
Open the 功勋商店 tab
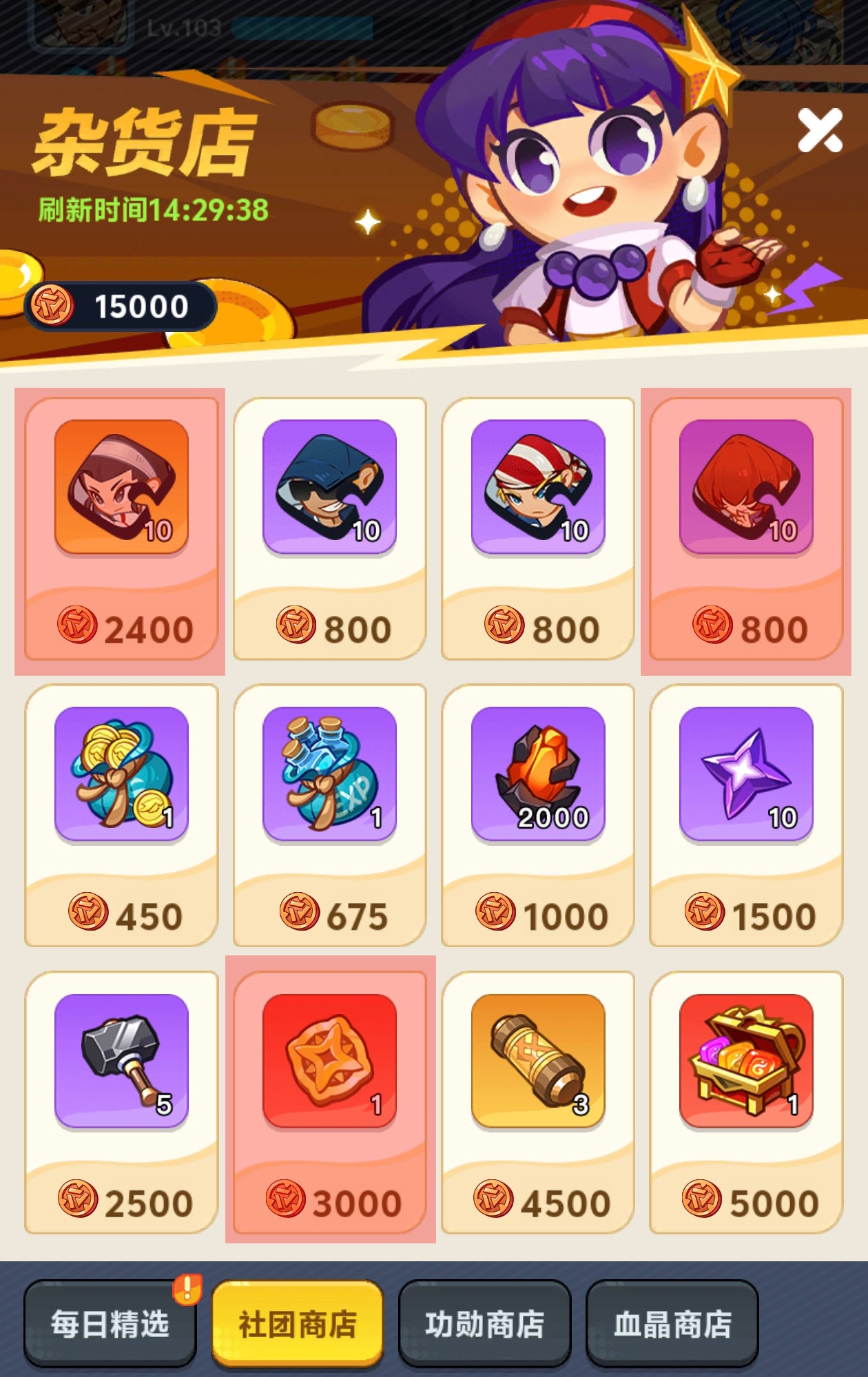484,1323
